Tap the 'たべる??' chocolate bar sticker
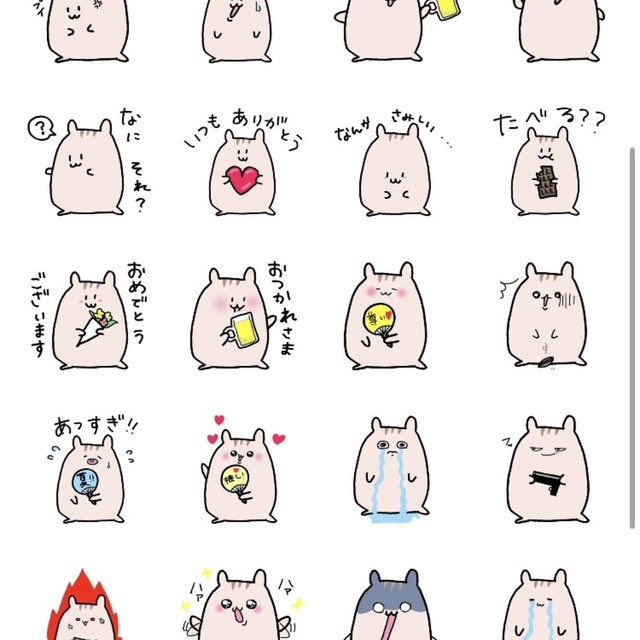Screen dimensions: 640x640 point(545,165)
